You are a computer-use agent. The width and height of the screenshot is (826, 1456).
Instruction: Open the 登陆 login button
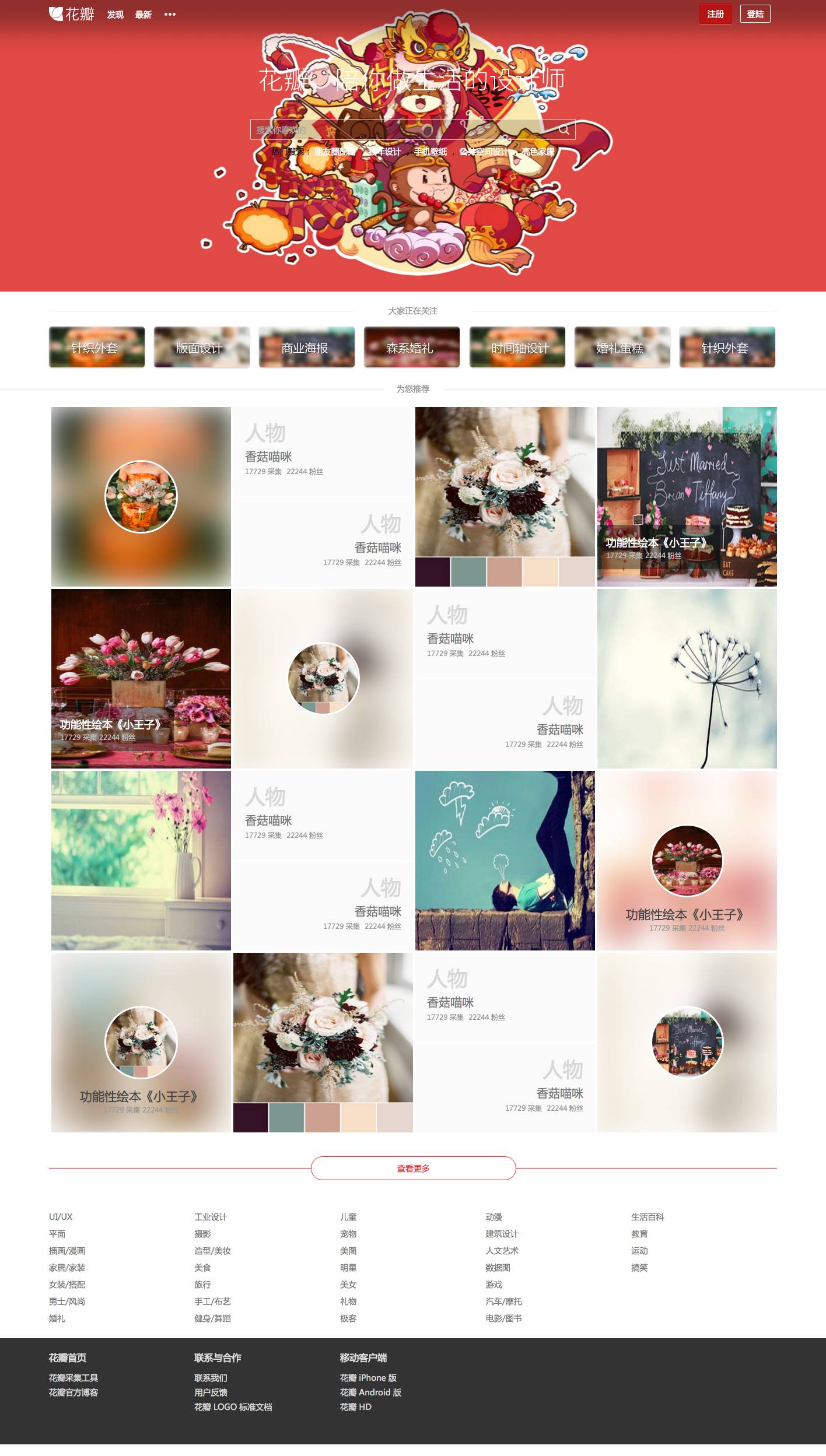(755, 14)
